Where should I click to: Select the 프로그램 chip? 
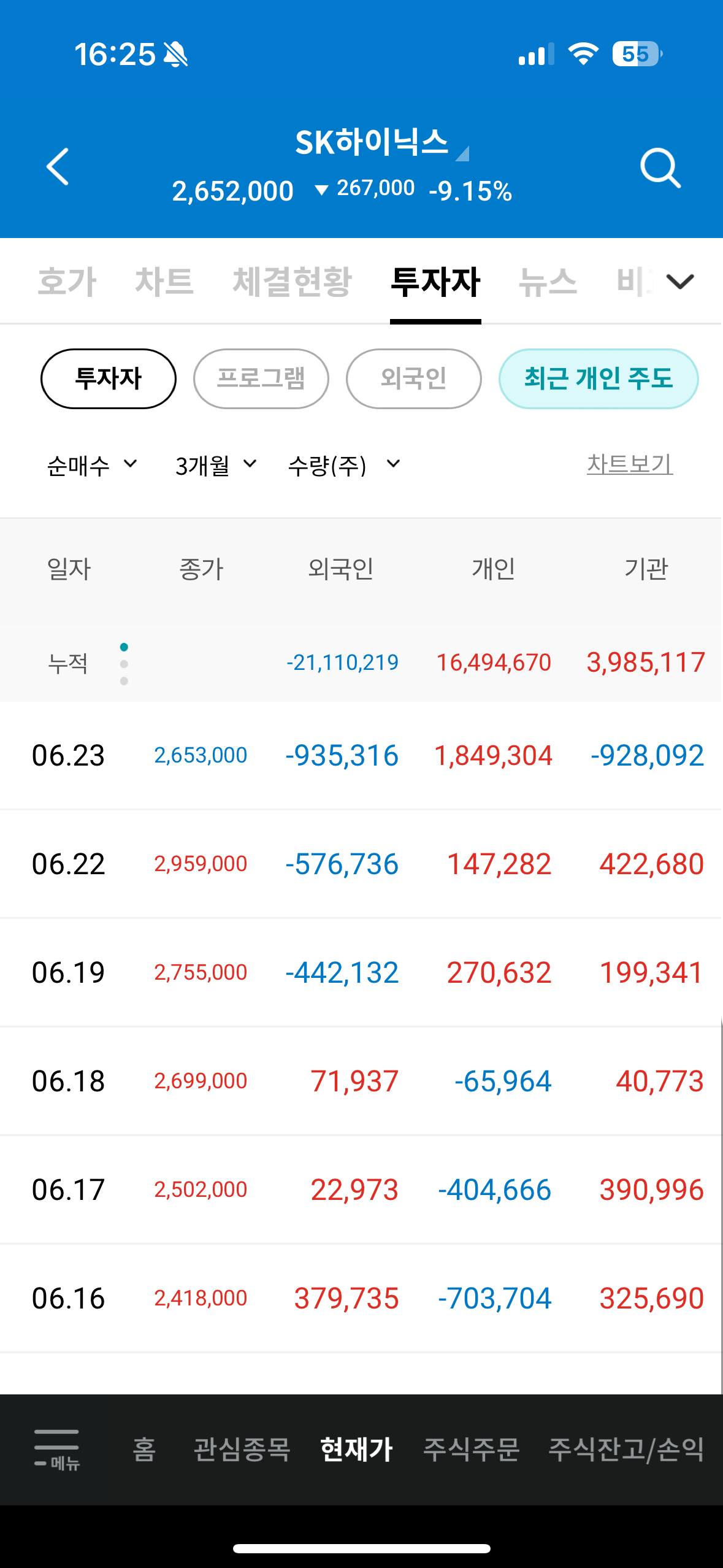pyautogui.click(x=261, y=379)
